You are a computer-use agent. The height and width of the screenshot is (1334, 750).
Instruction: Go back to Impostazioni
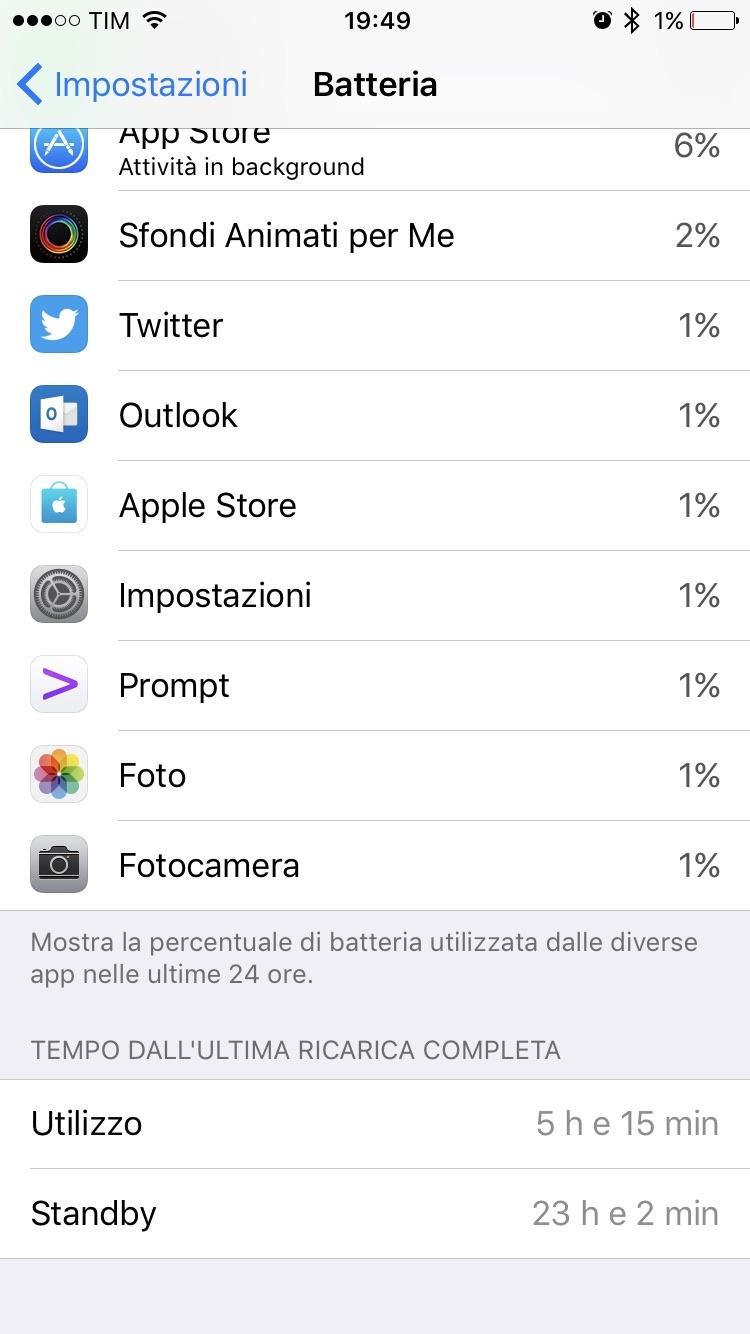132,84
